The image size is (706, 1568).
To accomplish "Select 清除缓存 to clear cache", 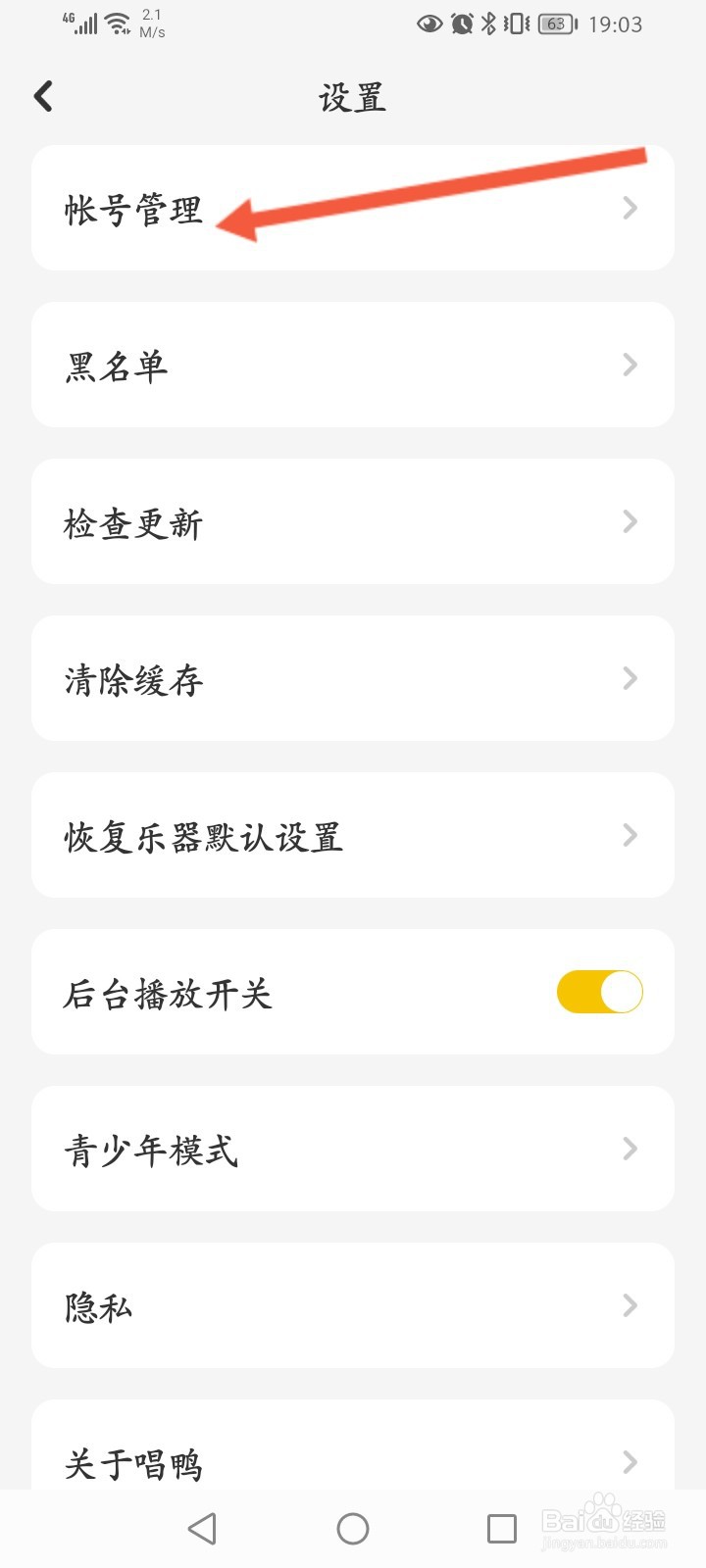I will pos(353,678).
